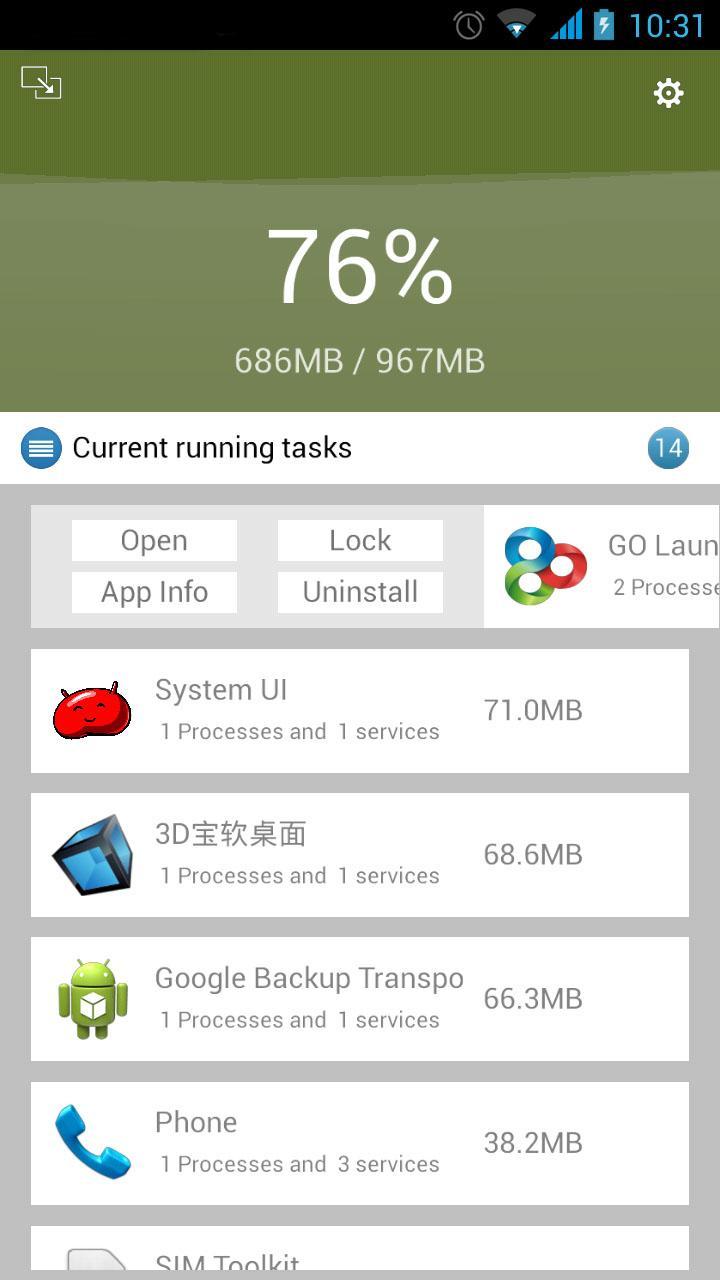View App Info for GO Launcher

[x=153, y=592]
